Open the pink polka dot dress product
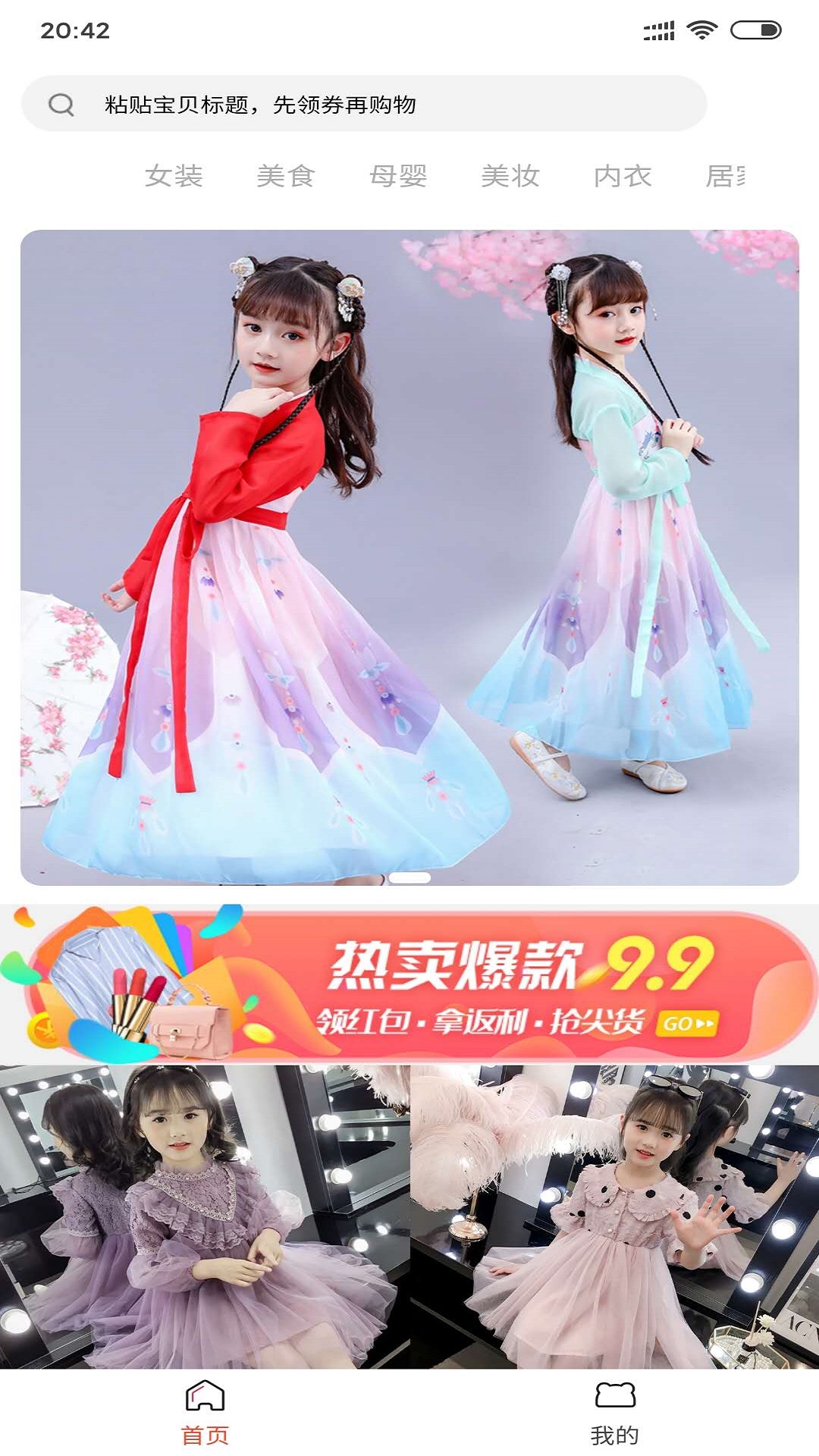This screenshot has height=1456, width=819. (614, 1217)
